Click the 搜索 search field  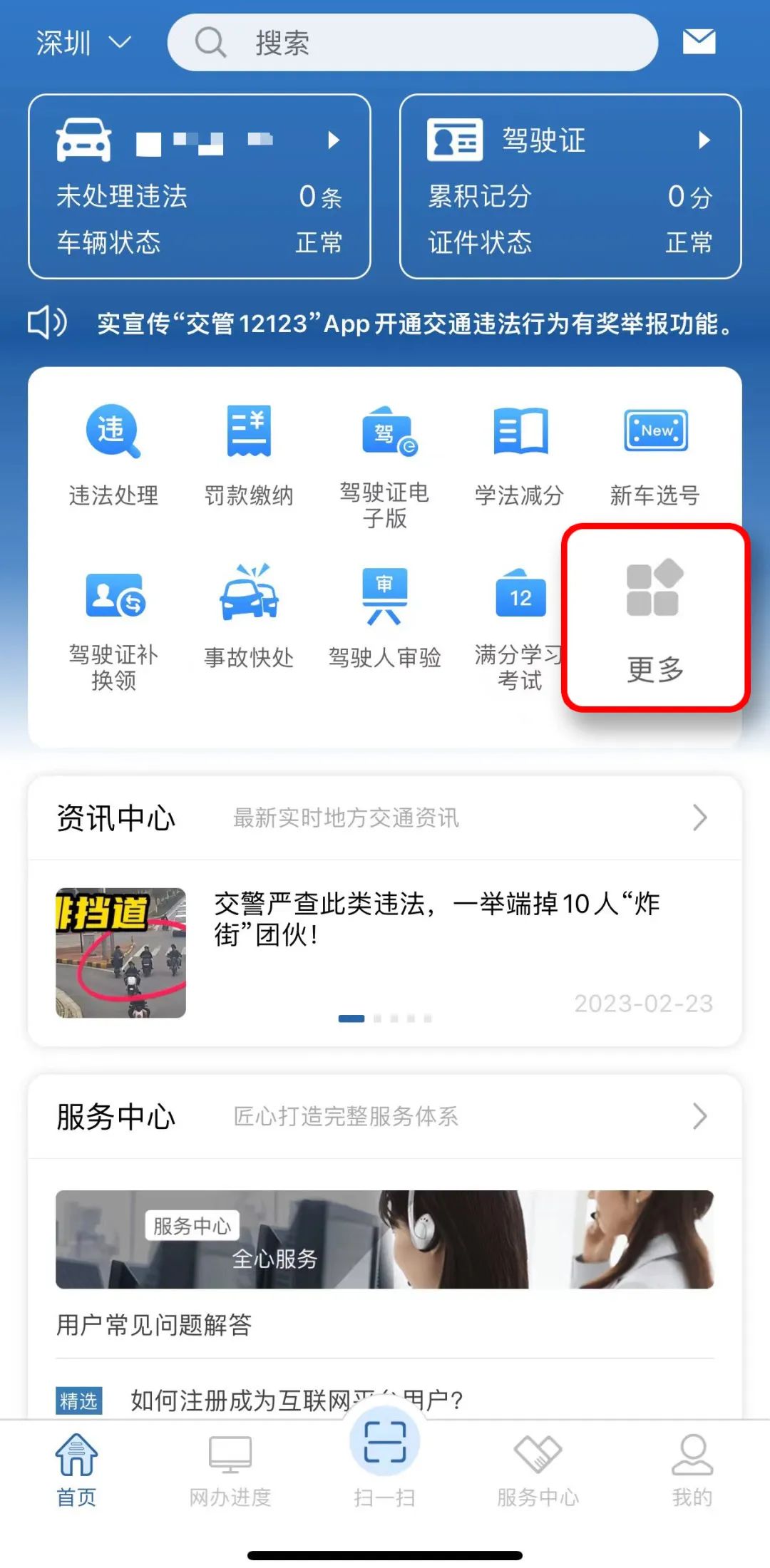point(414,43)
